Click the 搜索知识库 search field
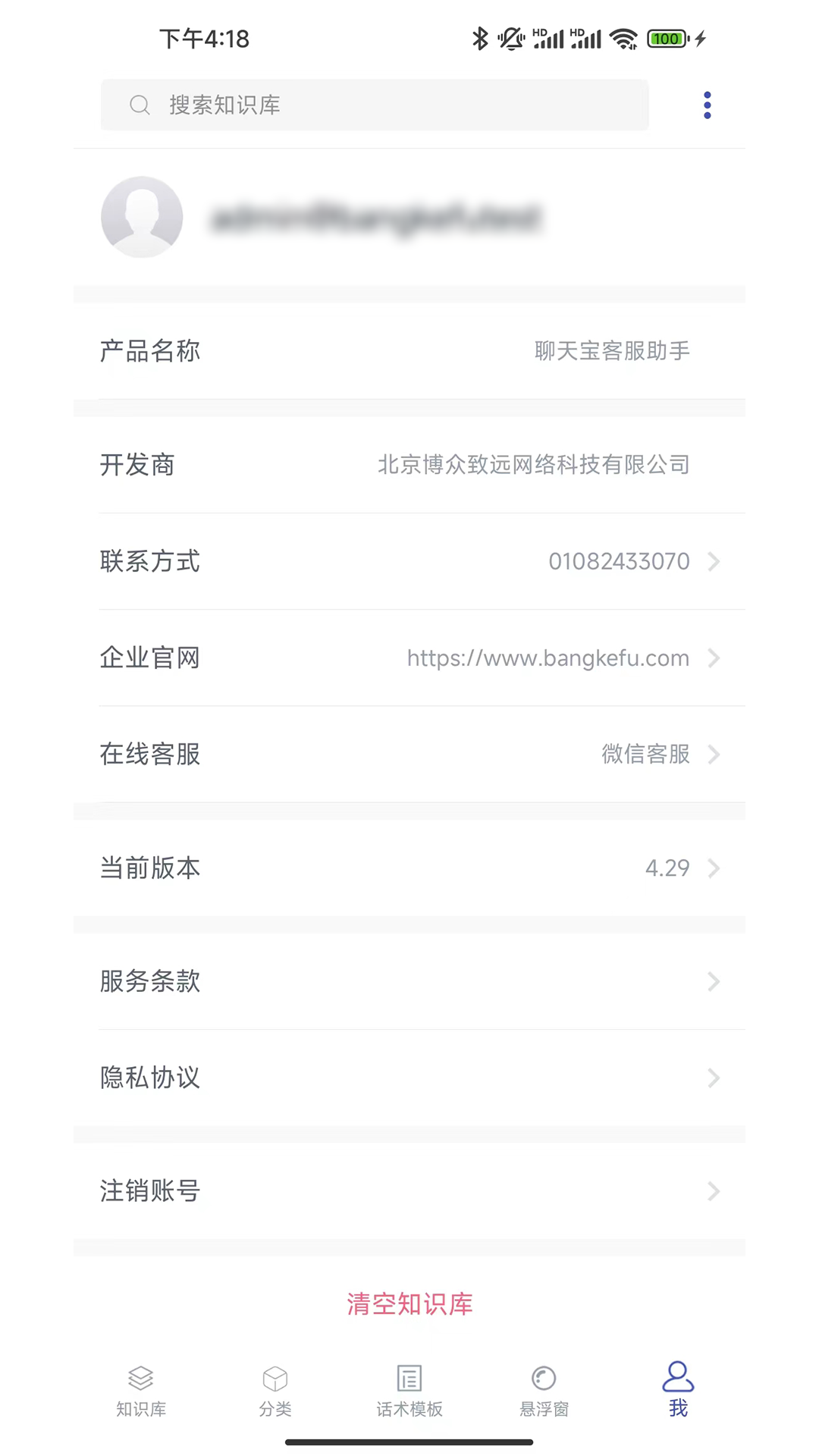 pos(375,105)
